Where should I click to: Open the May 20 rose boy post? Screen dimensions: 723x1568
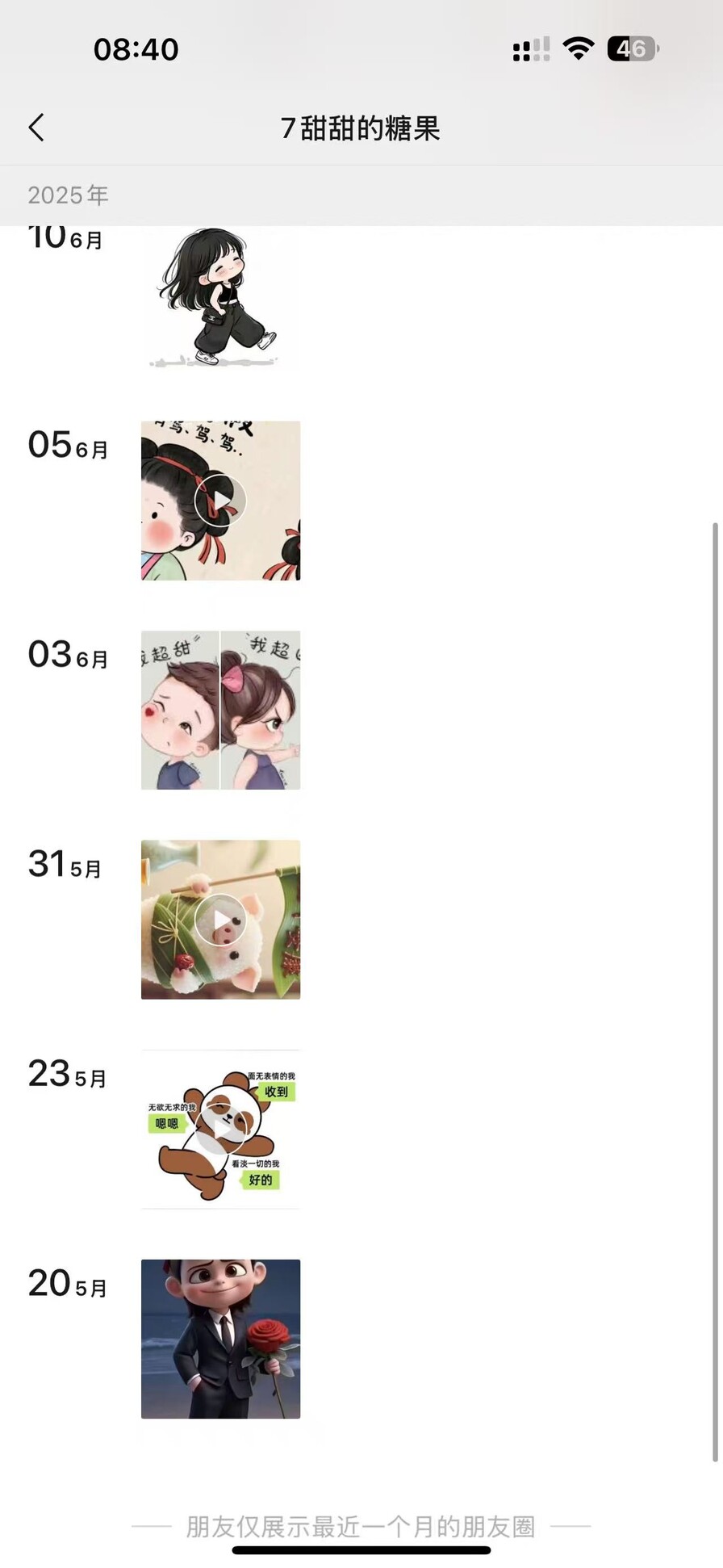tap(220, 1339)
